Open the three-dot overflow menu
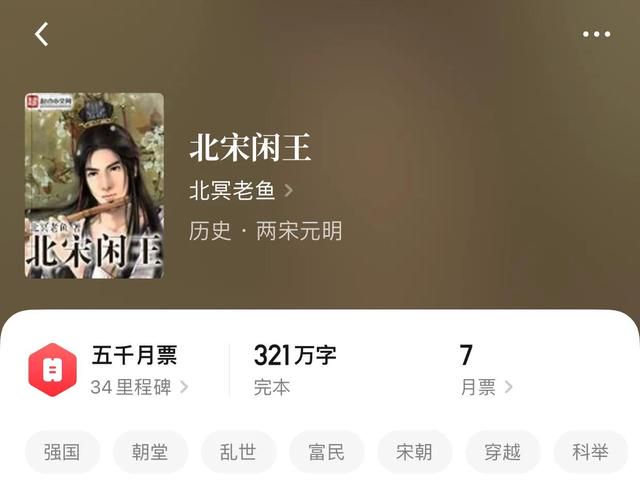640x490 pixels. pyautogui.click(x=596, y=34)
